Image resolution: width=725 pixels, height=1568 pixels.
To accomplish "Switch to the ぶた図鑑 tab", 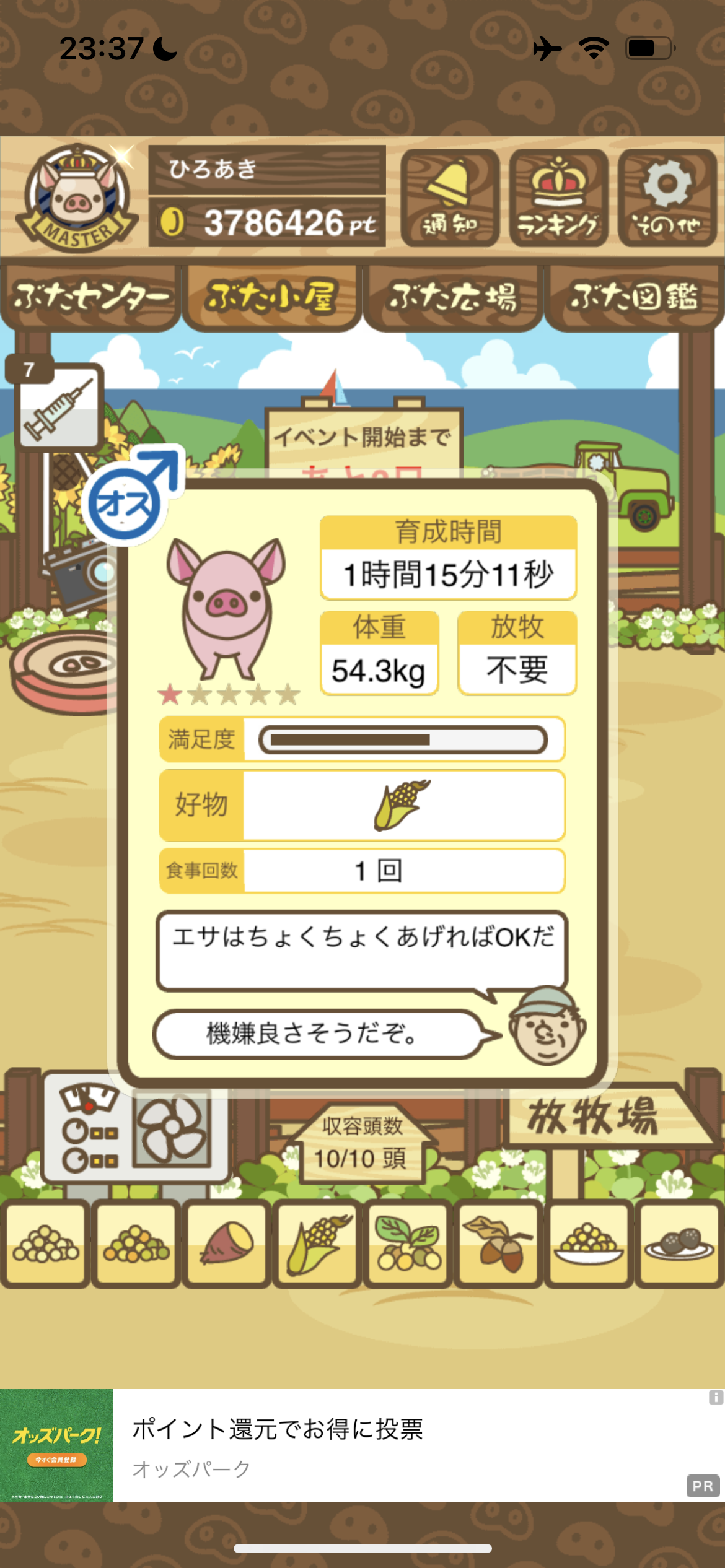I will [x=634, y=297].
